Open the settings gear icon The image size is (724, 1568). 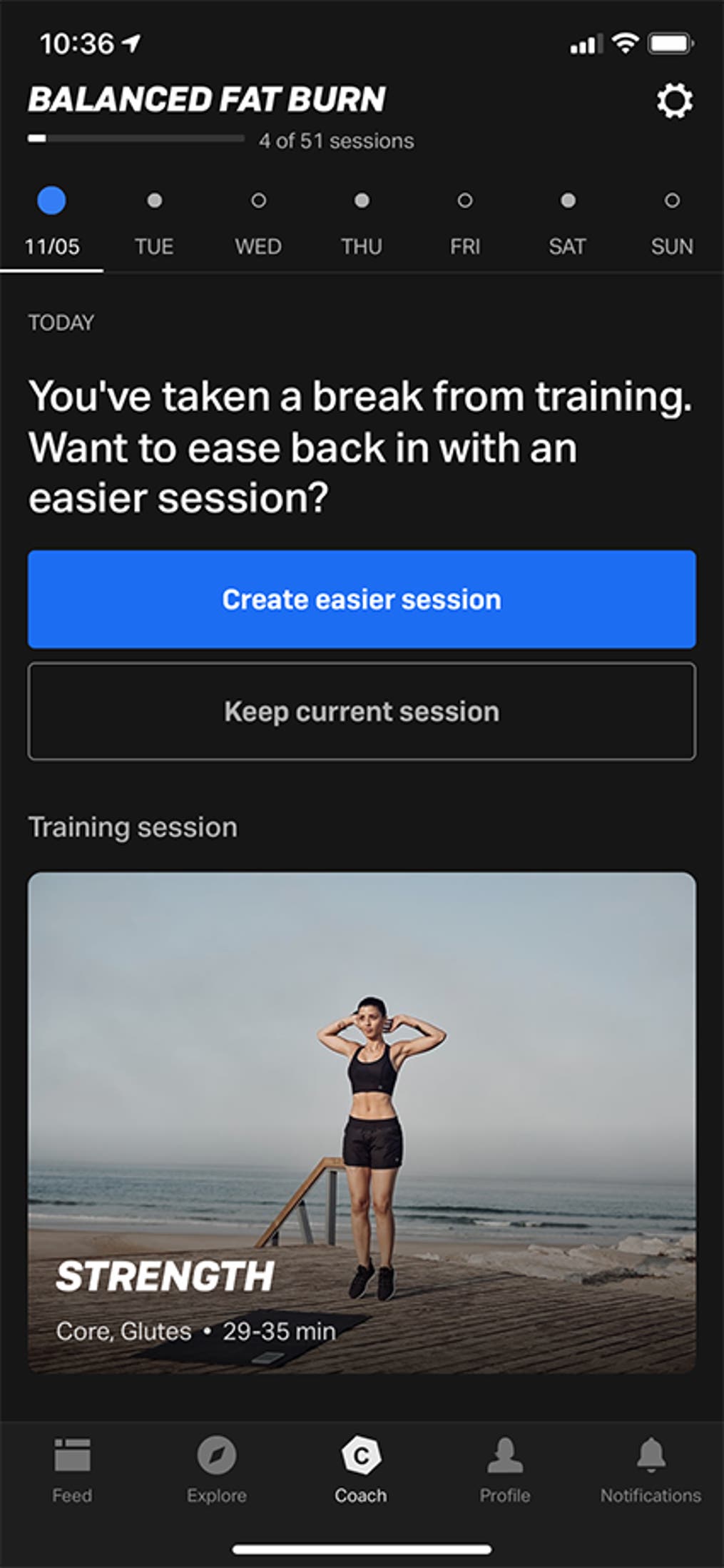click(674, 101)
